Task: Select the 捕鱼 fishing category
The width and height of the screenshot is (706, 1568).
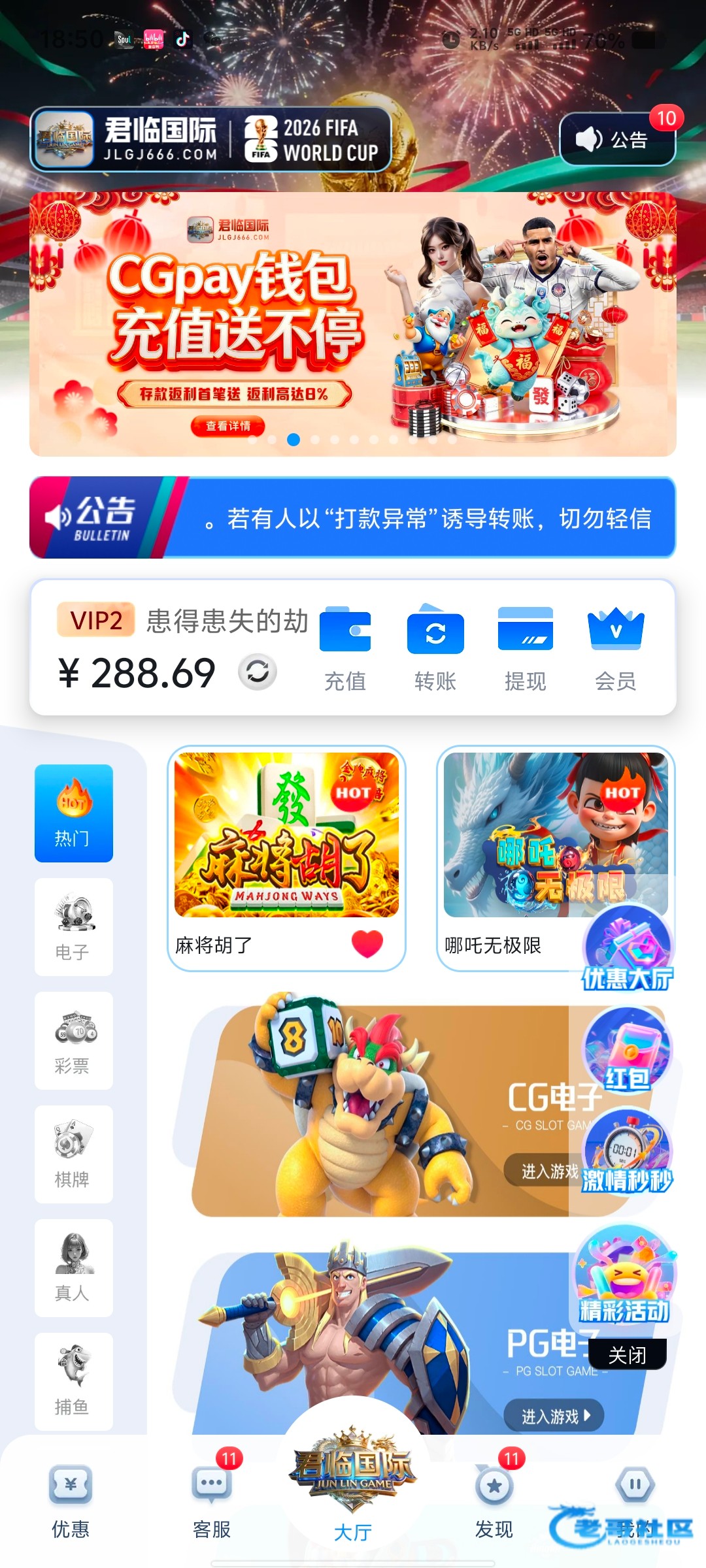Action: pyautogui.click(x=74, y=1381)
